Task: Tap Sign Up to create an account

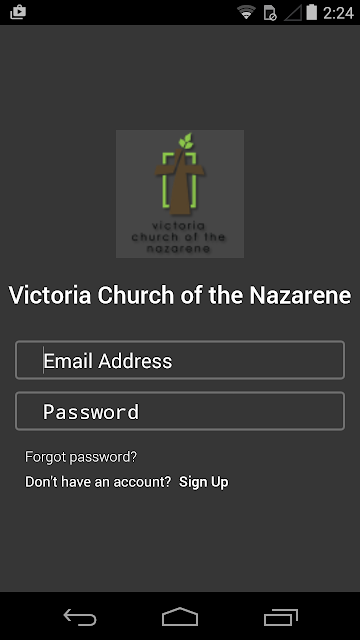Action: 204,482
